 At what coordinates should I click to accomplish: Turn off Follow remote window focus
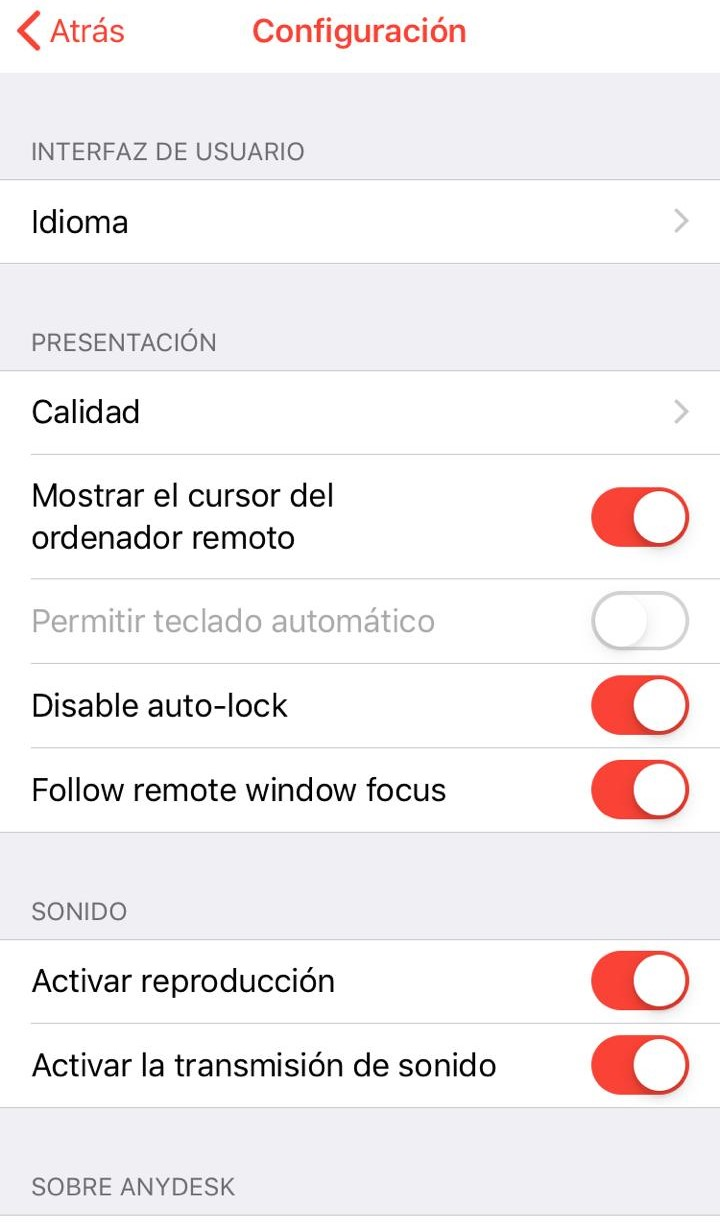click(640, 789)
